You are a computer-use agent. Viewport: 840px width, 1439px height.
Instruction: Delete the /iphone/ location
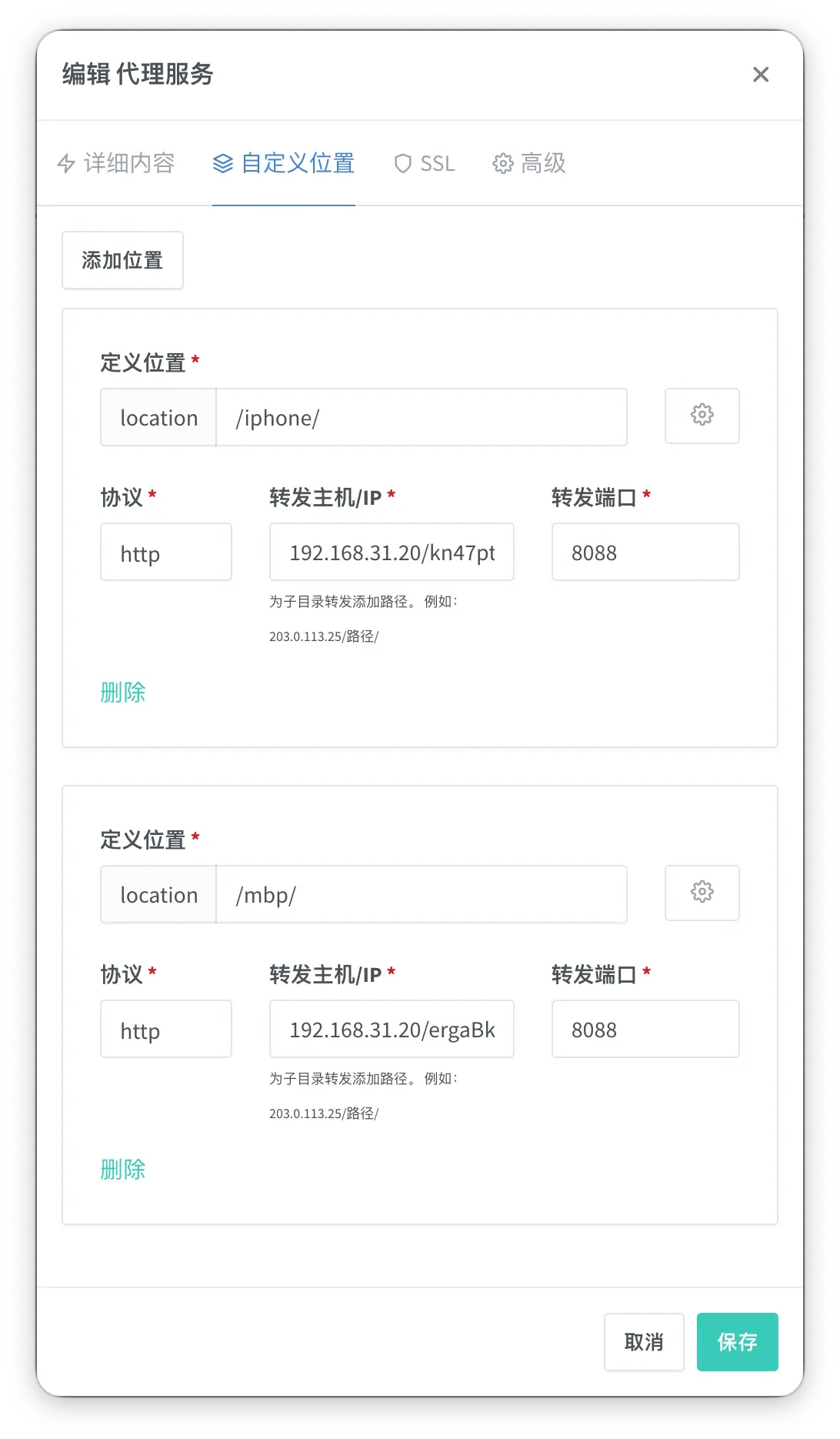pos(123,692)
